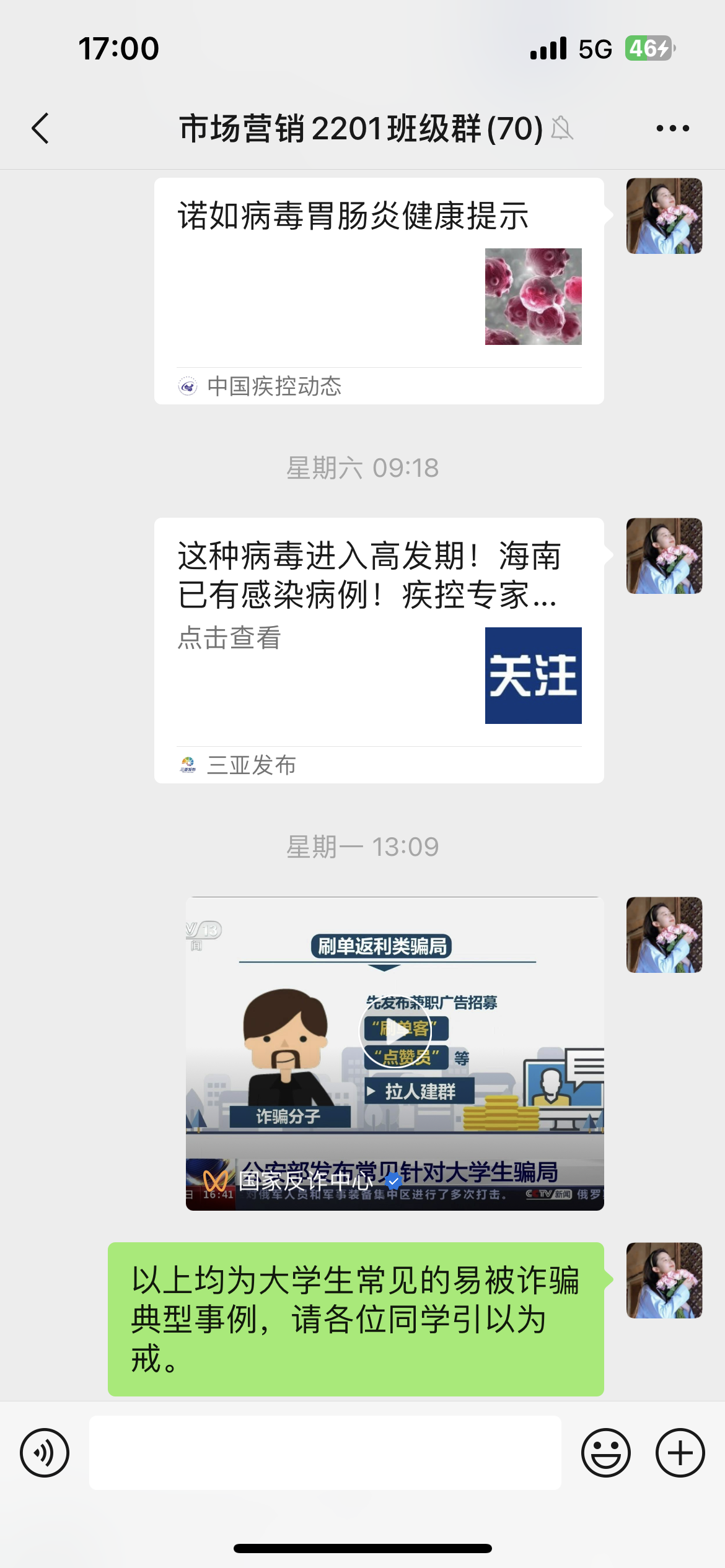The width and height of the screenshot is (725, 1568).
Task: Switch to voice message input
Action: (x=45, y=1452)
